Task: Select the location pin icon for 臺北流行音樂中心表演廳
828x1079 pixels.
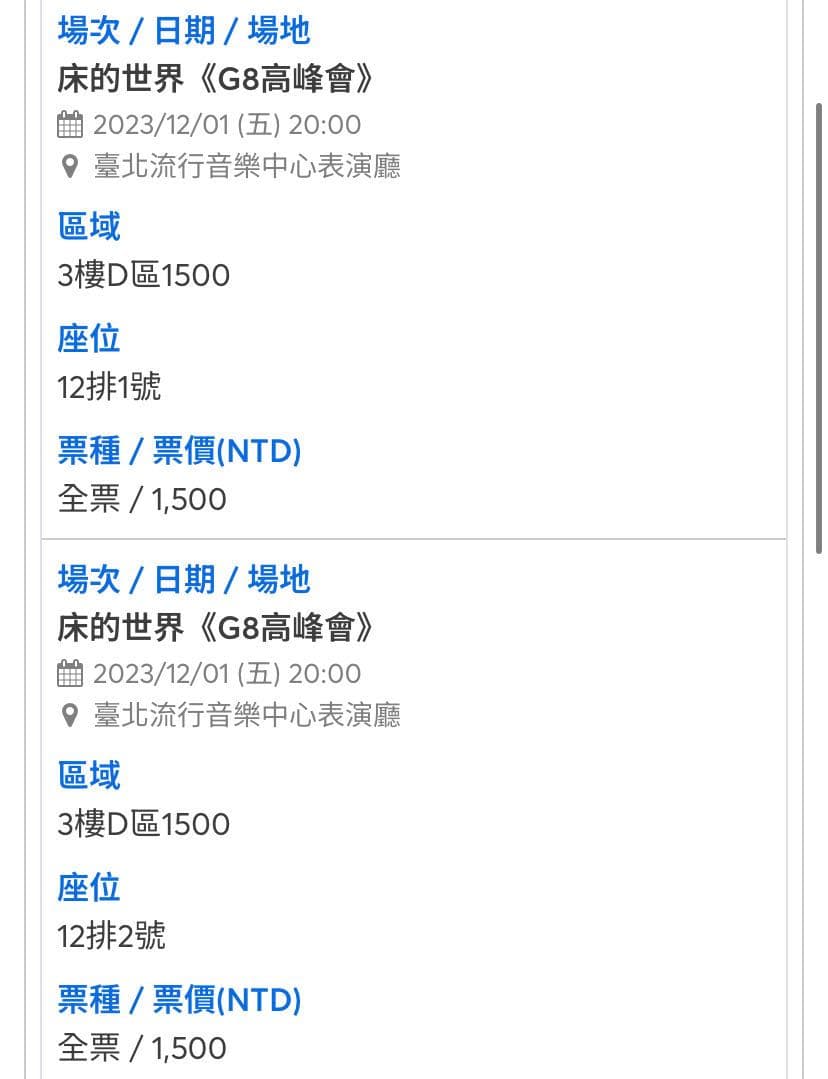Action: click(x=69, y=166)
